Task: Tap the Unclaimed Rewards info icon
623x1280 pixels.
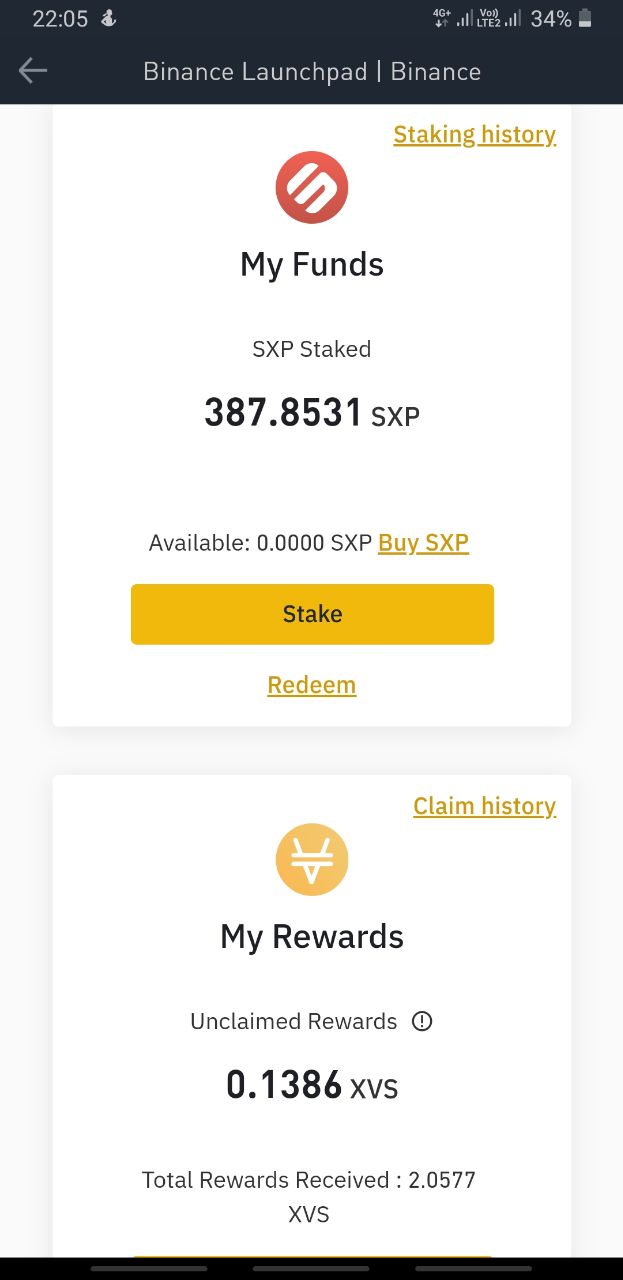Action: pos(422,1021)
